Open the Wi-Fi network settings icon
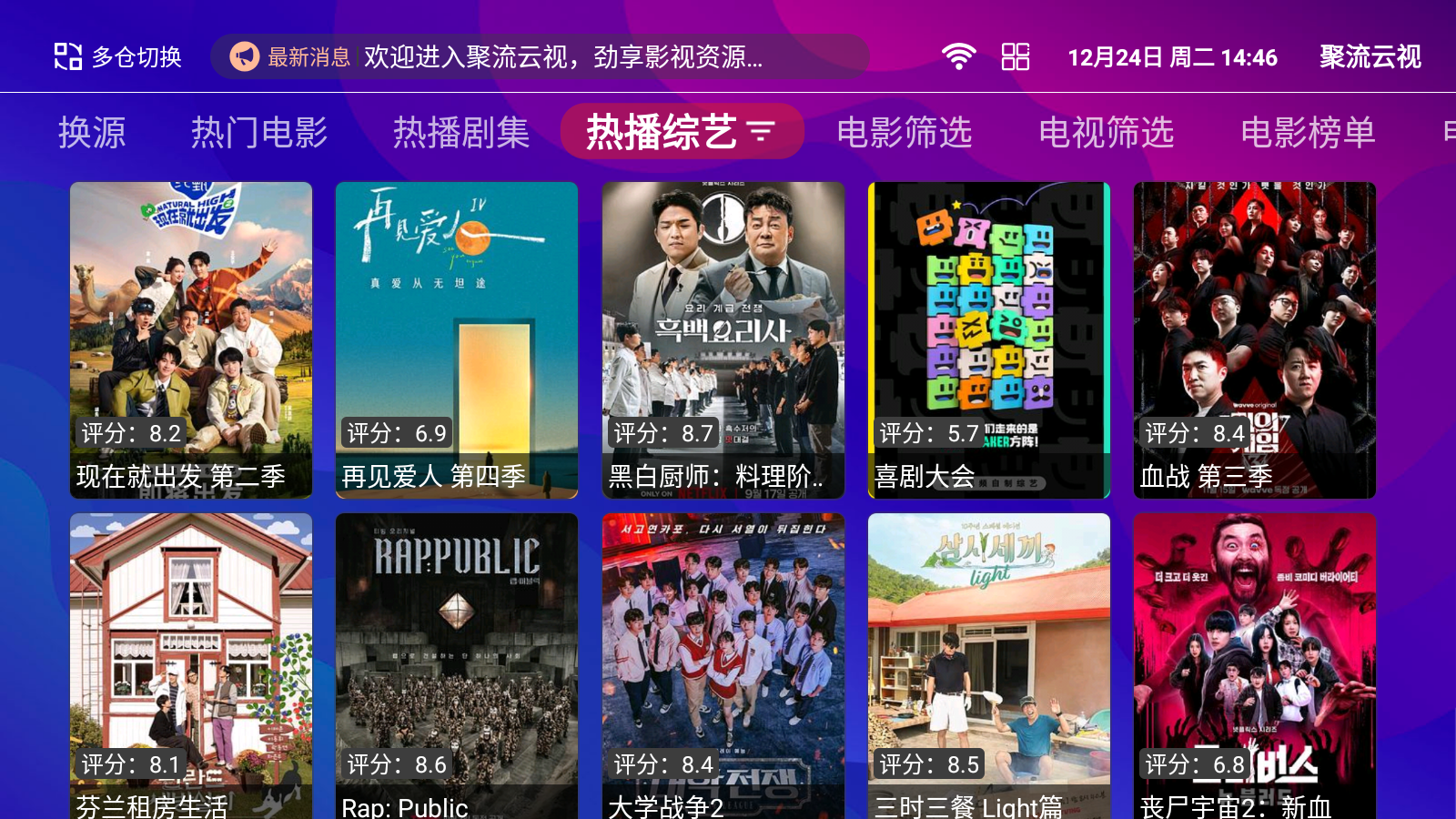Image resolution: width=1456 pixels, height=819 pixels. pyautogui.click(x=958, y=57)
